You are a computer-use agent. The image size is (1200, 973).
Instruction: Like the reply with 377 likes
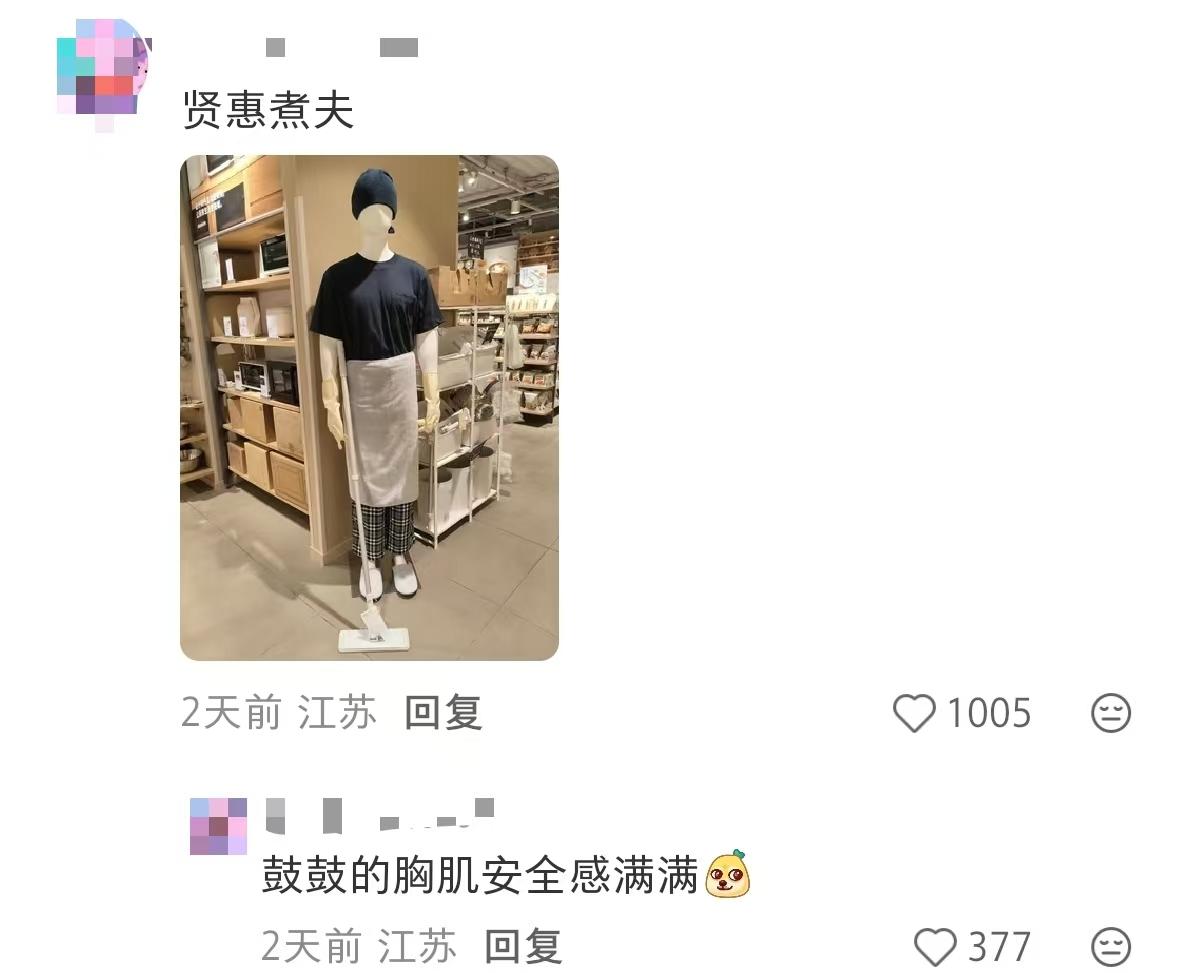(x=936, y=946)
